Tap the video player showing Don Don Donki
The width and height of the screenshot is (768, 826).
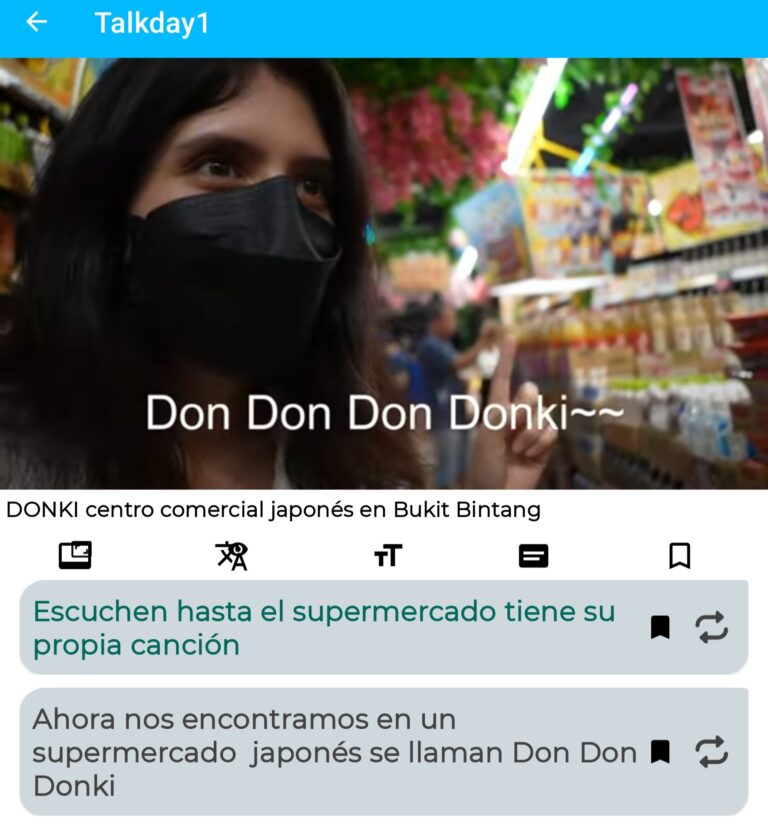click(384, 273)
